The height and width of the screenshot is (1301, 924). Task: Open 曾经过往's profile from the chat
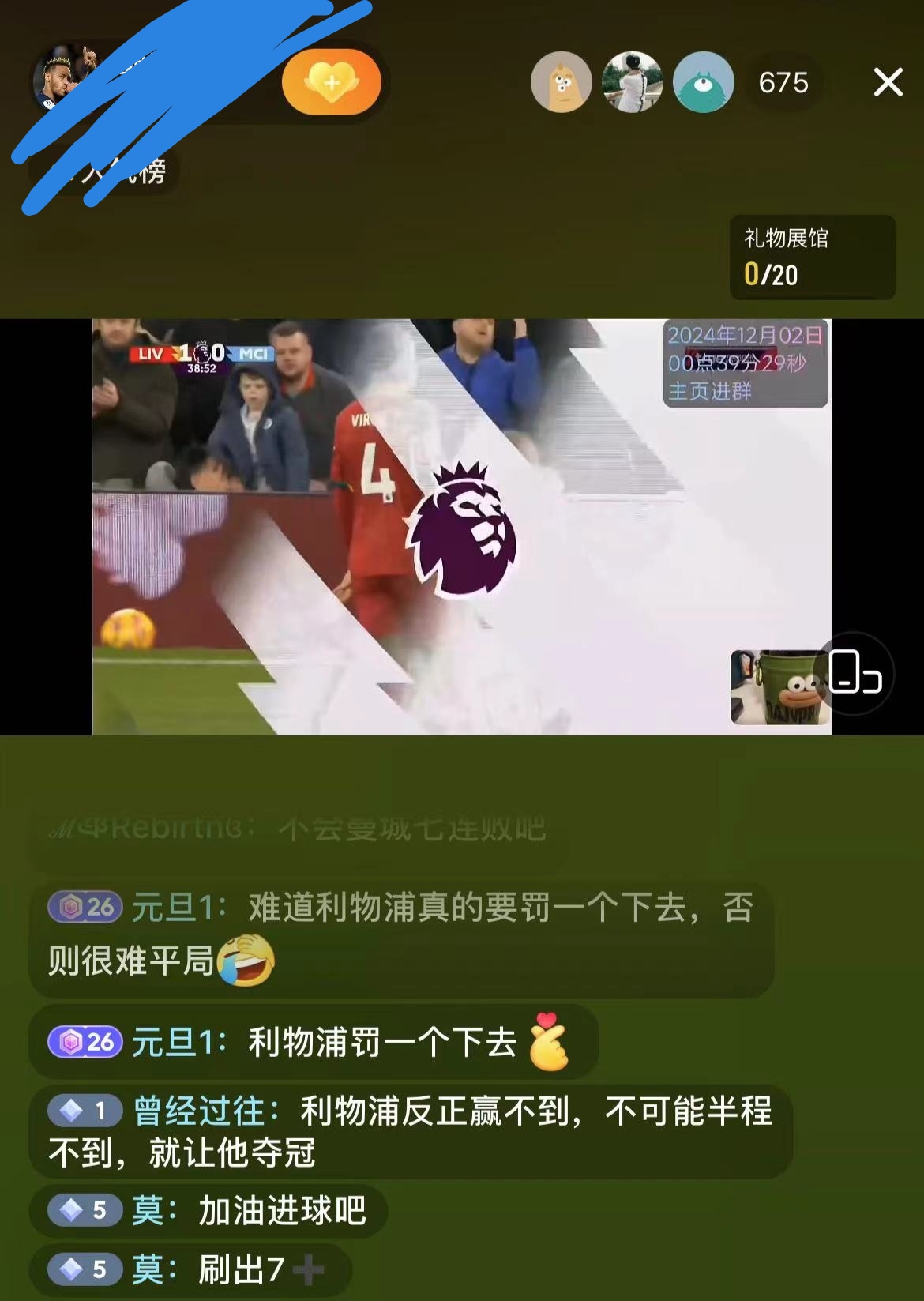[207, 1111]
